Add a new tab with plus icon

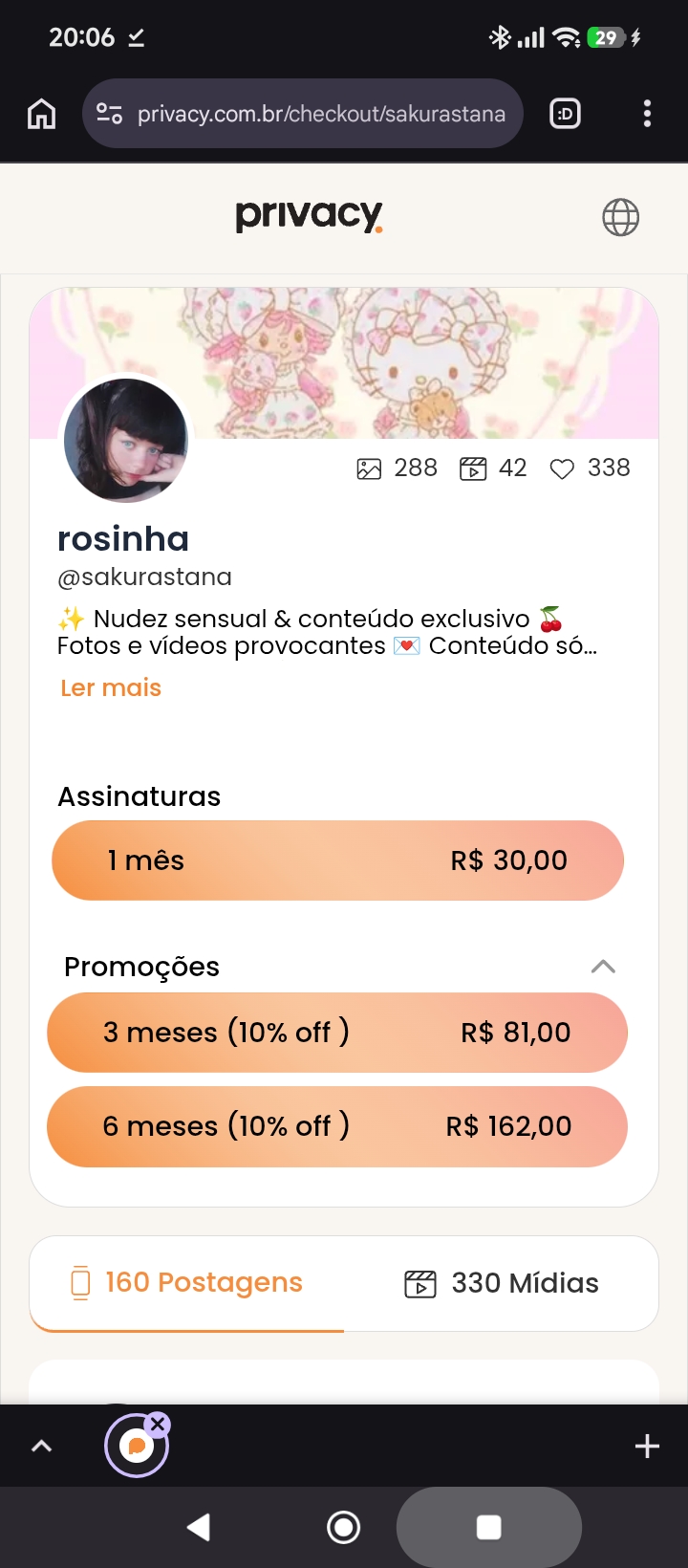click(x=647, y=1446)
